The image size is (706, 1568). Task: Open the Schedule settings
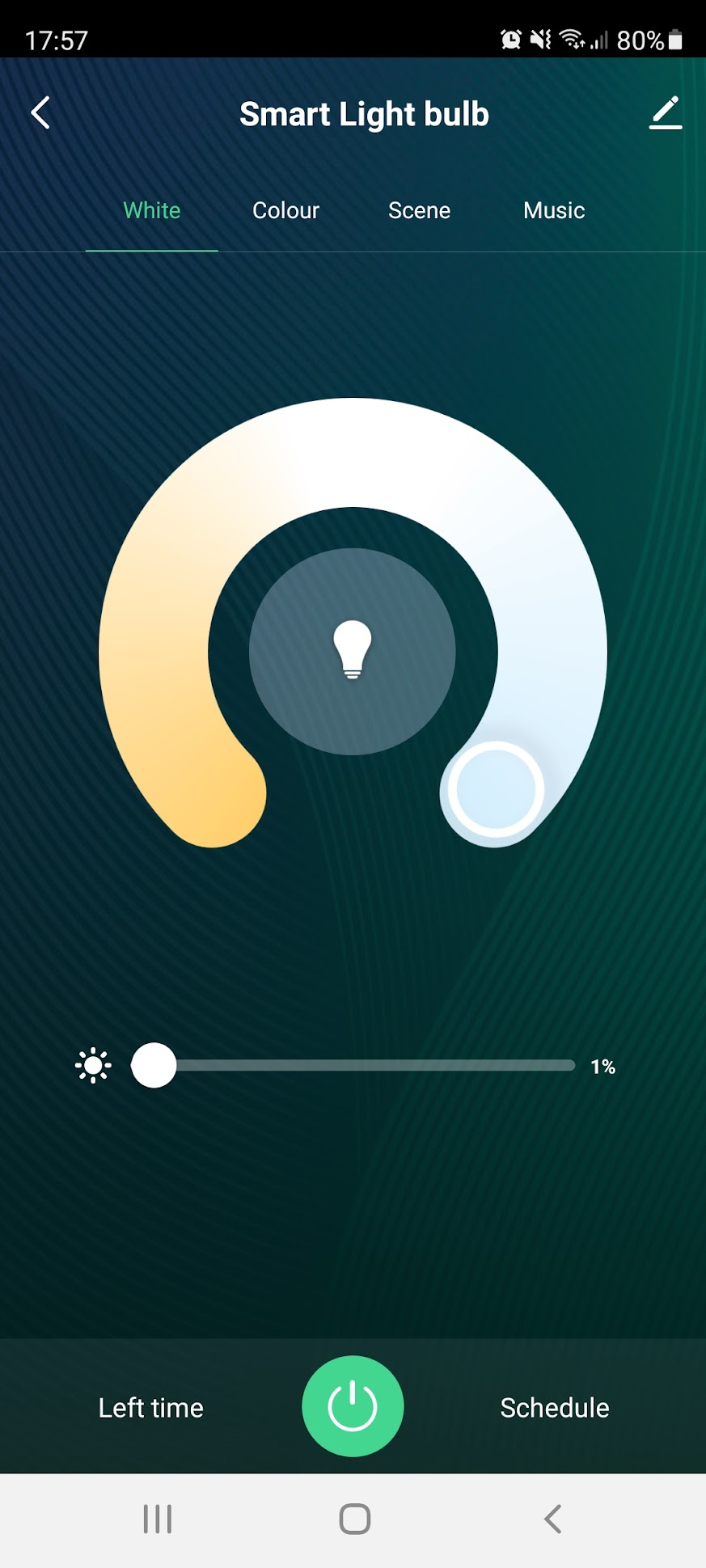554,1408
